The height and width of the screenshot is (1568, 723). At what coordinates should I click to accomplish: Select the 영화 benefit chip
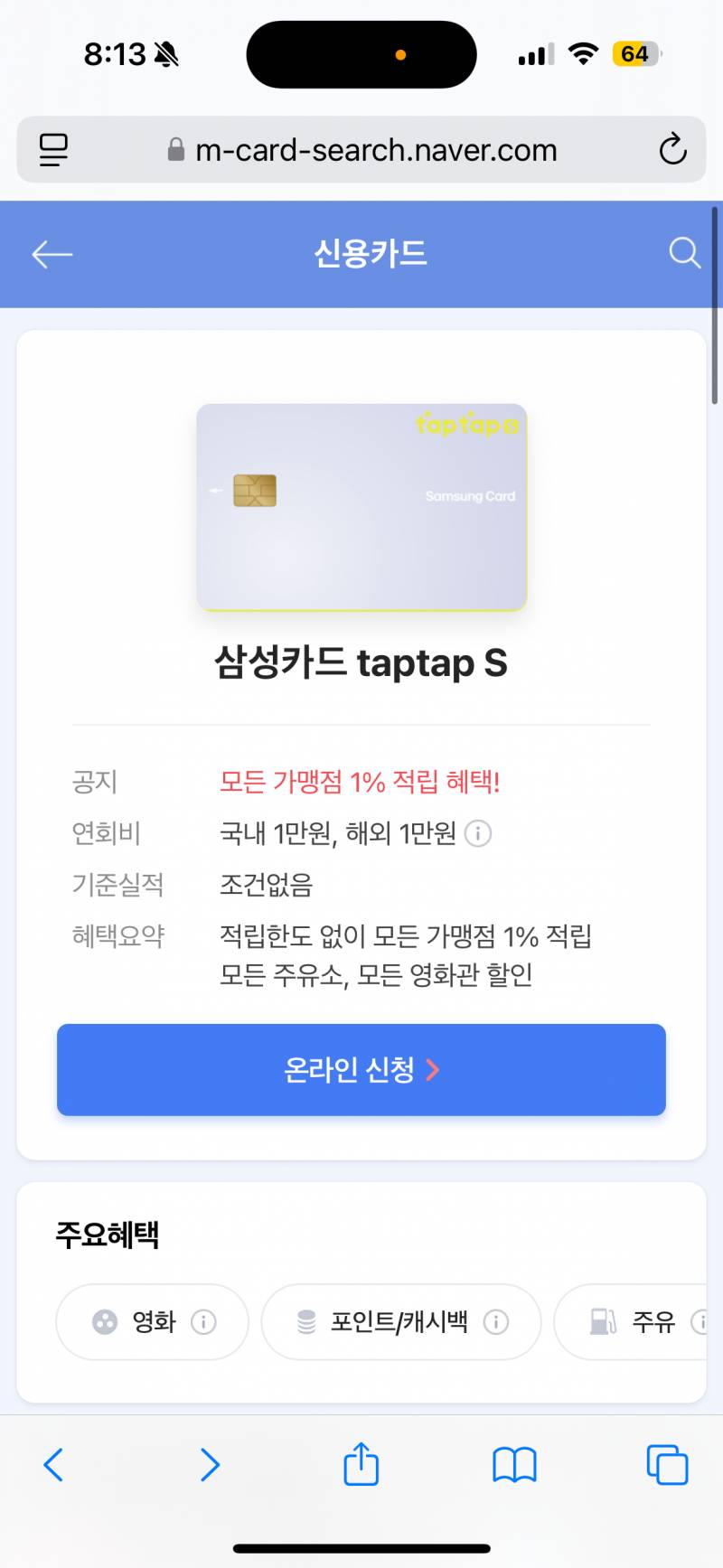[152, 1322]
